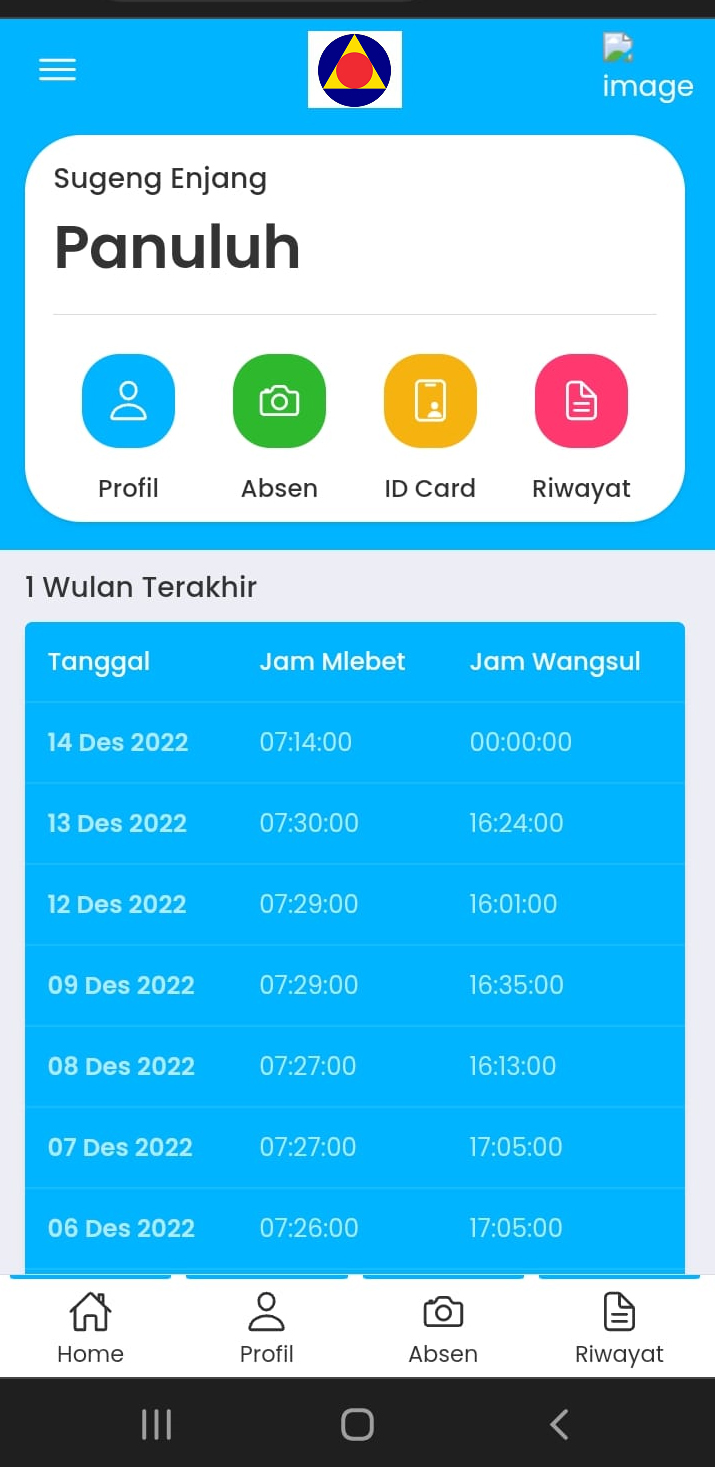
Task: Open recent apps from the navigation bar
Action: tap(156, 1424)
